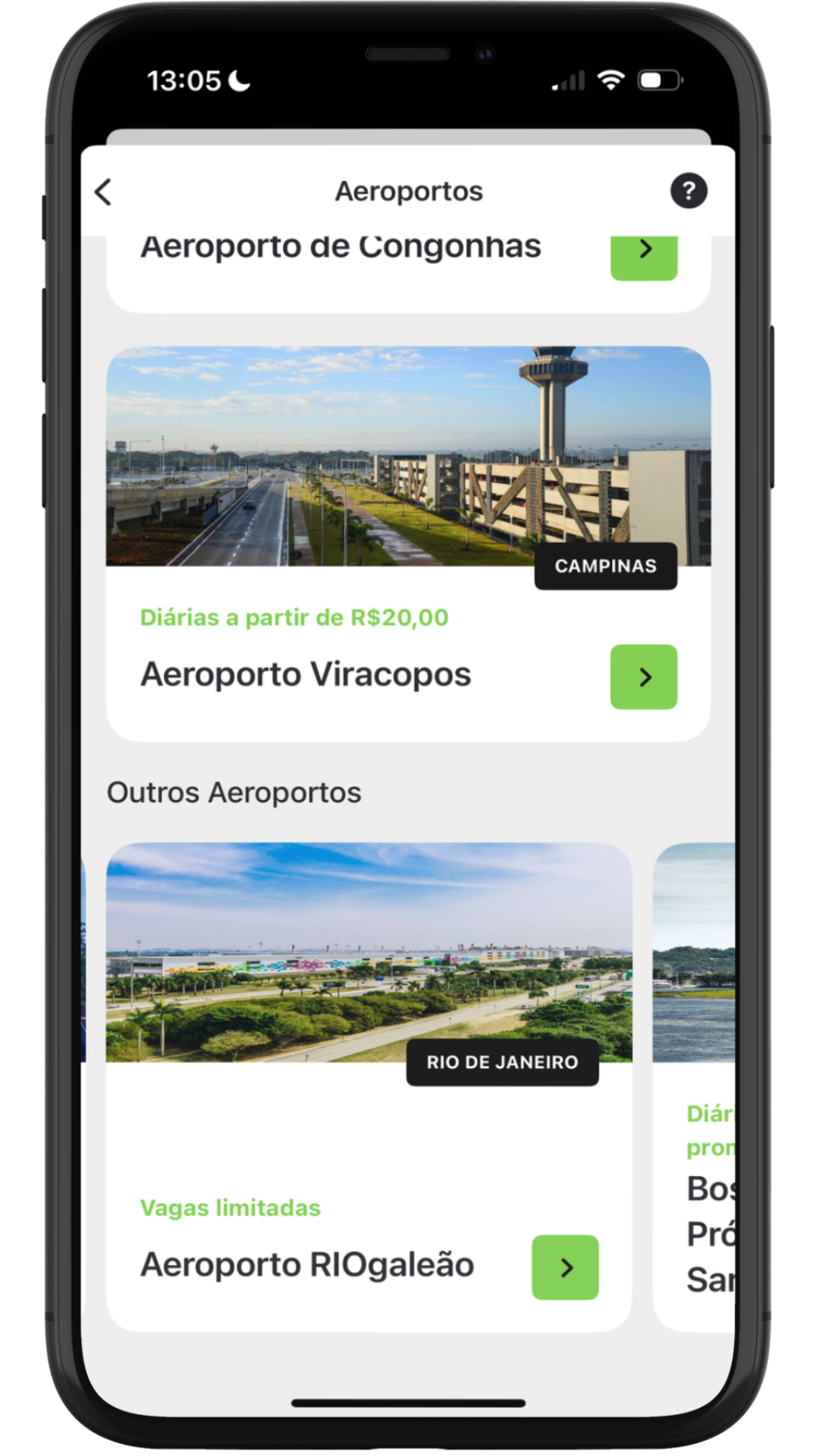Tap the green arrow for Aeroporto de Congonhas
Image resolution: width=819 pixels, height=1456 pixels.
tap(644, 256)
